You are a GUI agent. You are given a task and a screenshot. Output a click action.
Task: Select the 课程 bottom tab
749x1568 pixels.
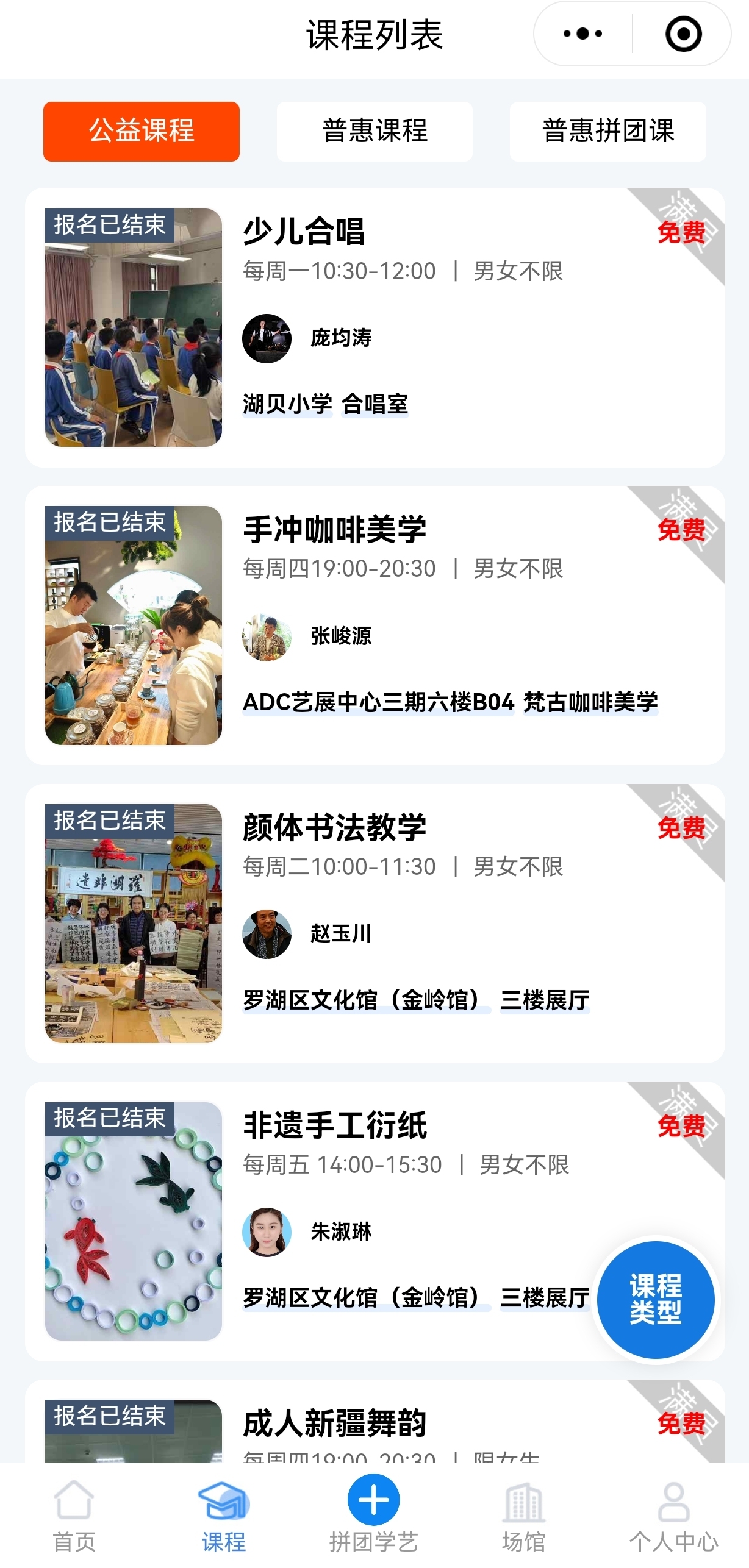coord(224,1516)
